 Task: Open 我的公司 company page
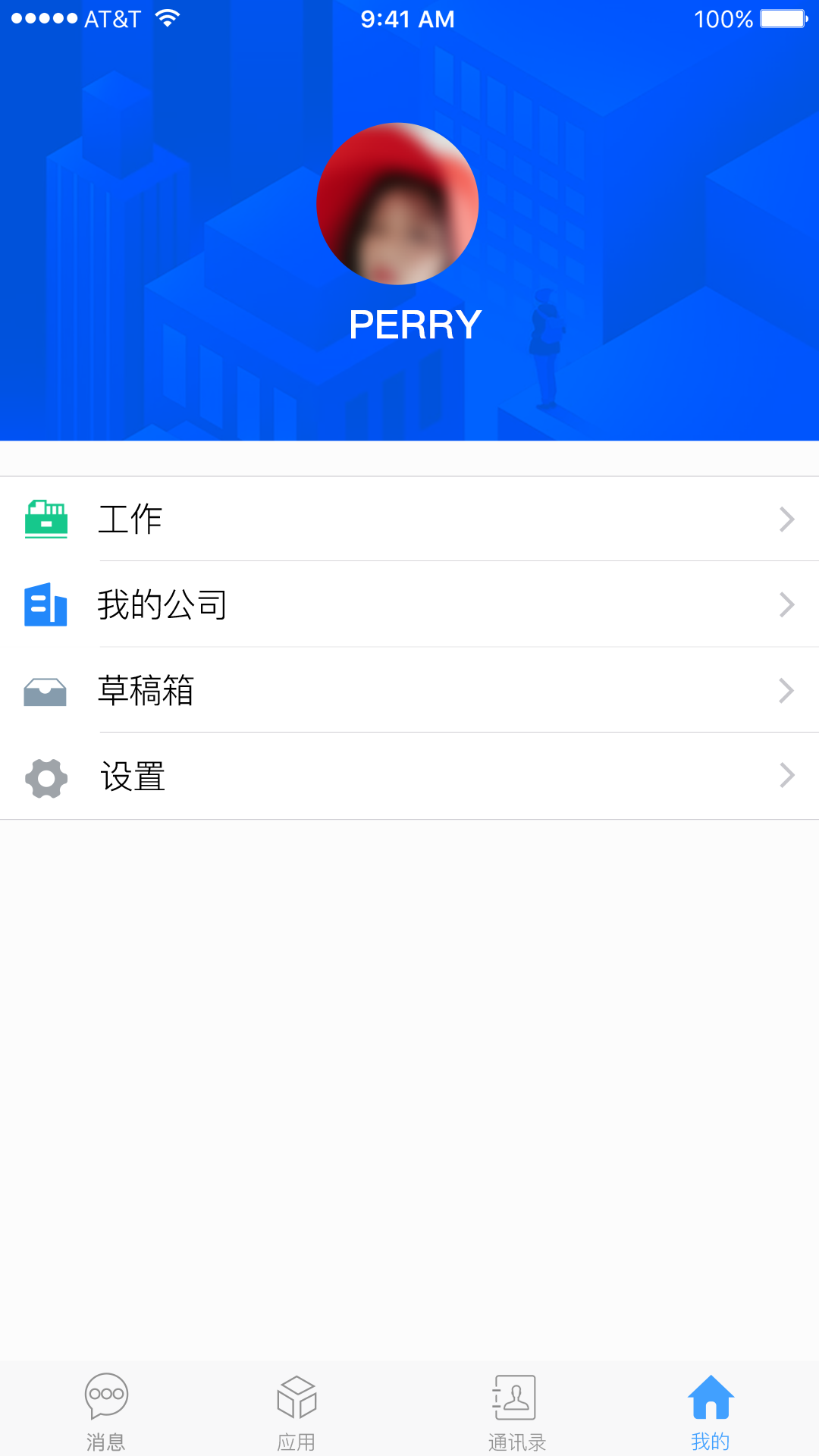pos(409,605)
